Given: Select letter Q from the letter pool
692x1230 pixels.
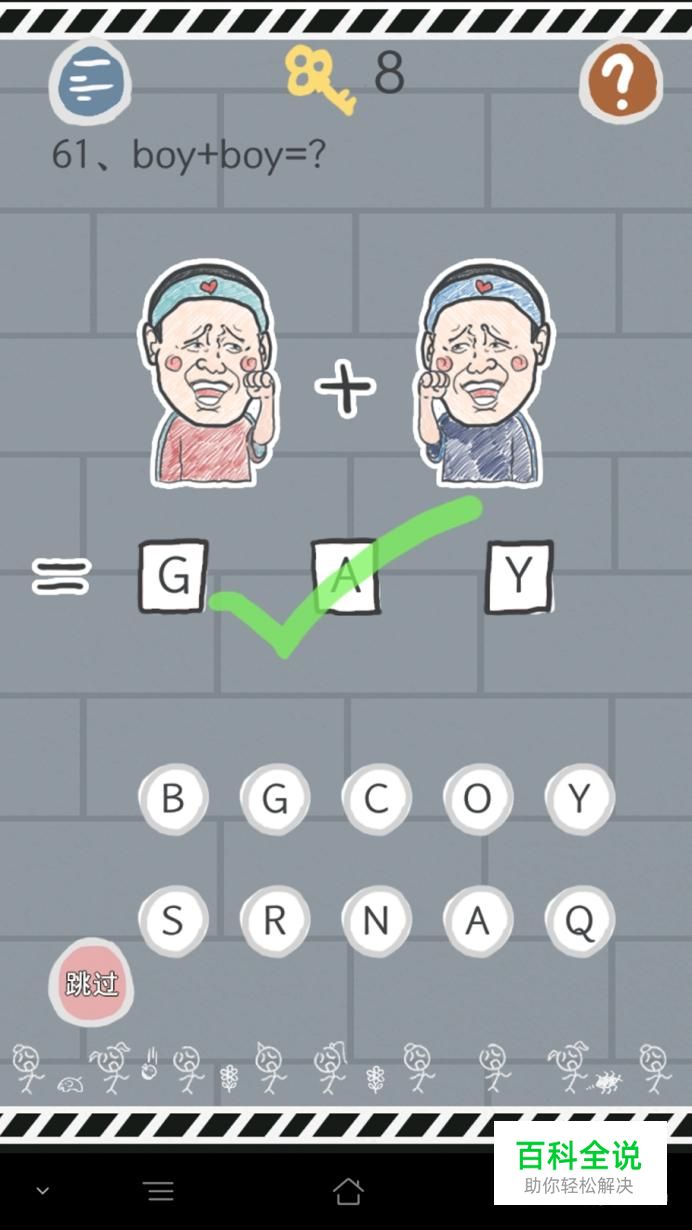Looking at the screenshot, I should click(580, 921).
